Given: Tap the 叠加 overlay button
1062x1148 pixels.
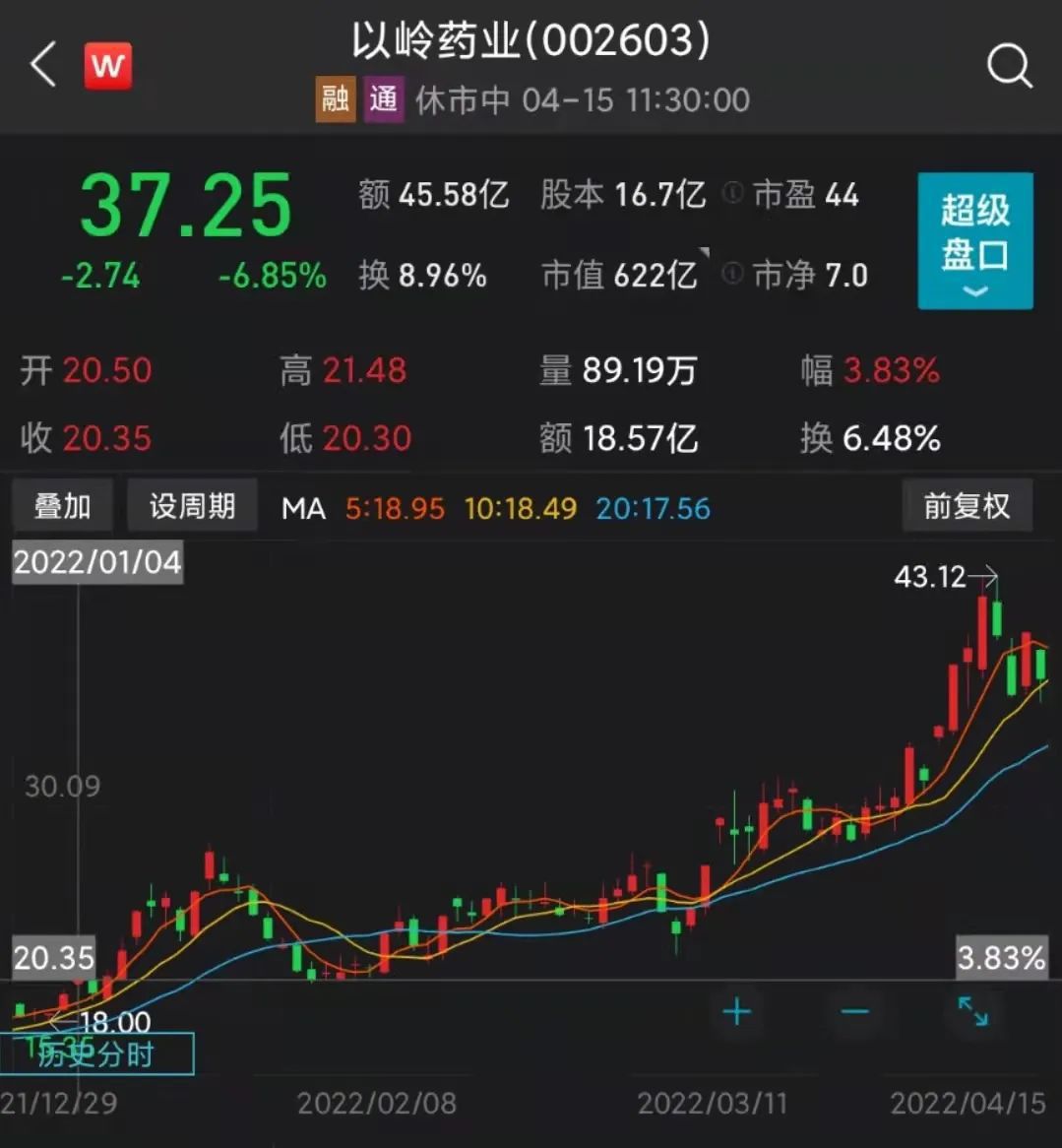Looking at the screenshot, I should (x=62, y=506).
